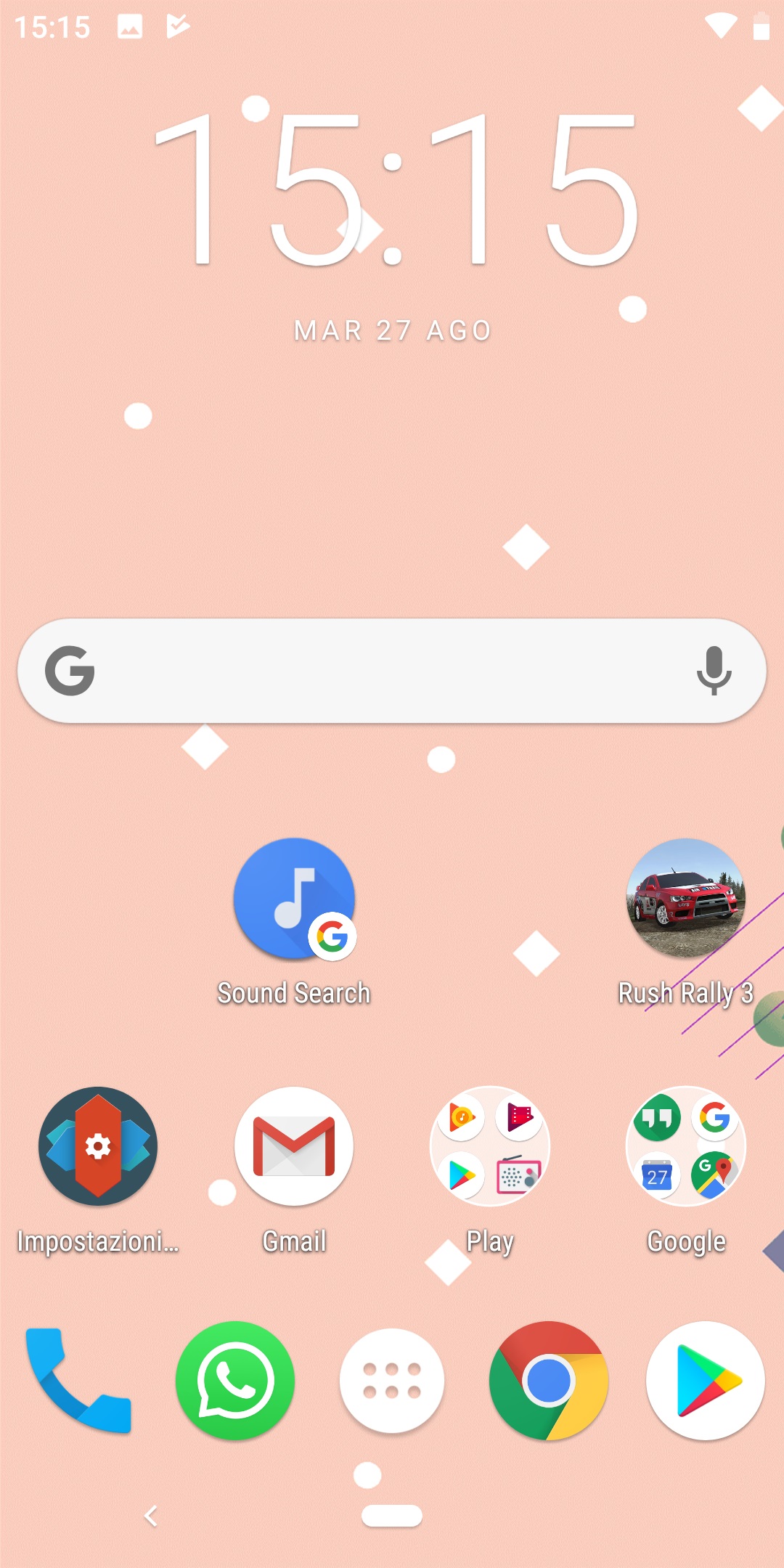This screenshot has width=784, height=1568.
Task: Open the Phone dialer
Action: (x=78, y=1381)
